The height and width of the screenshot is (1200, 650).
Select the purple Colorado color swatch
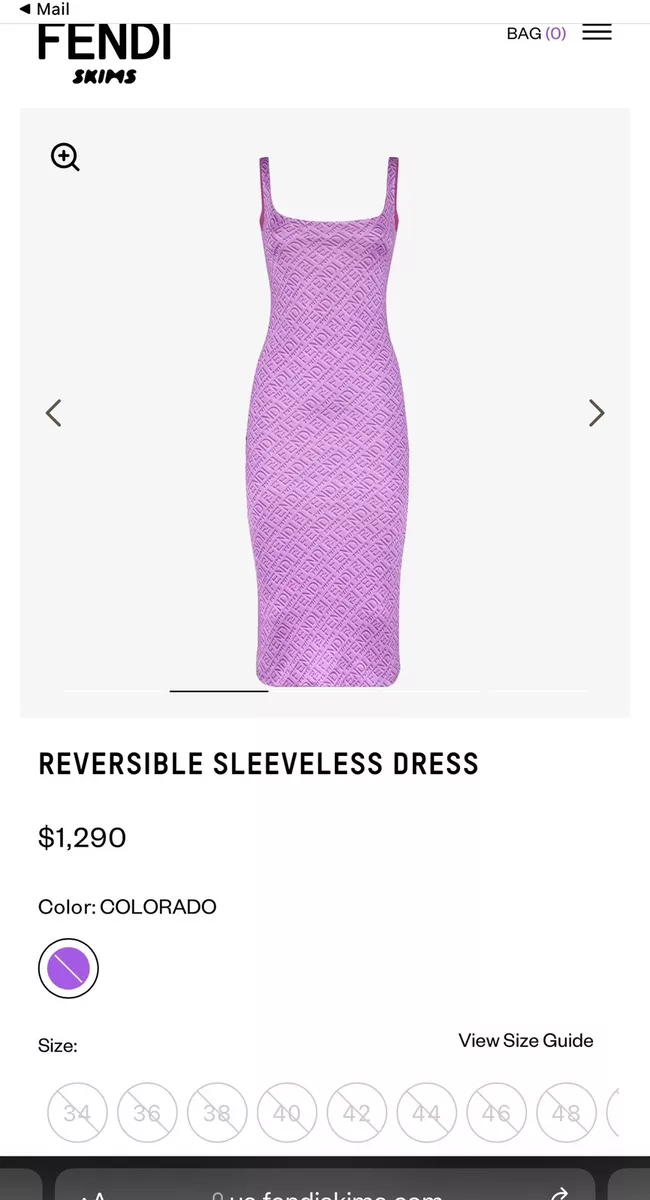pos(68,968)
